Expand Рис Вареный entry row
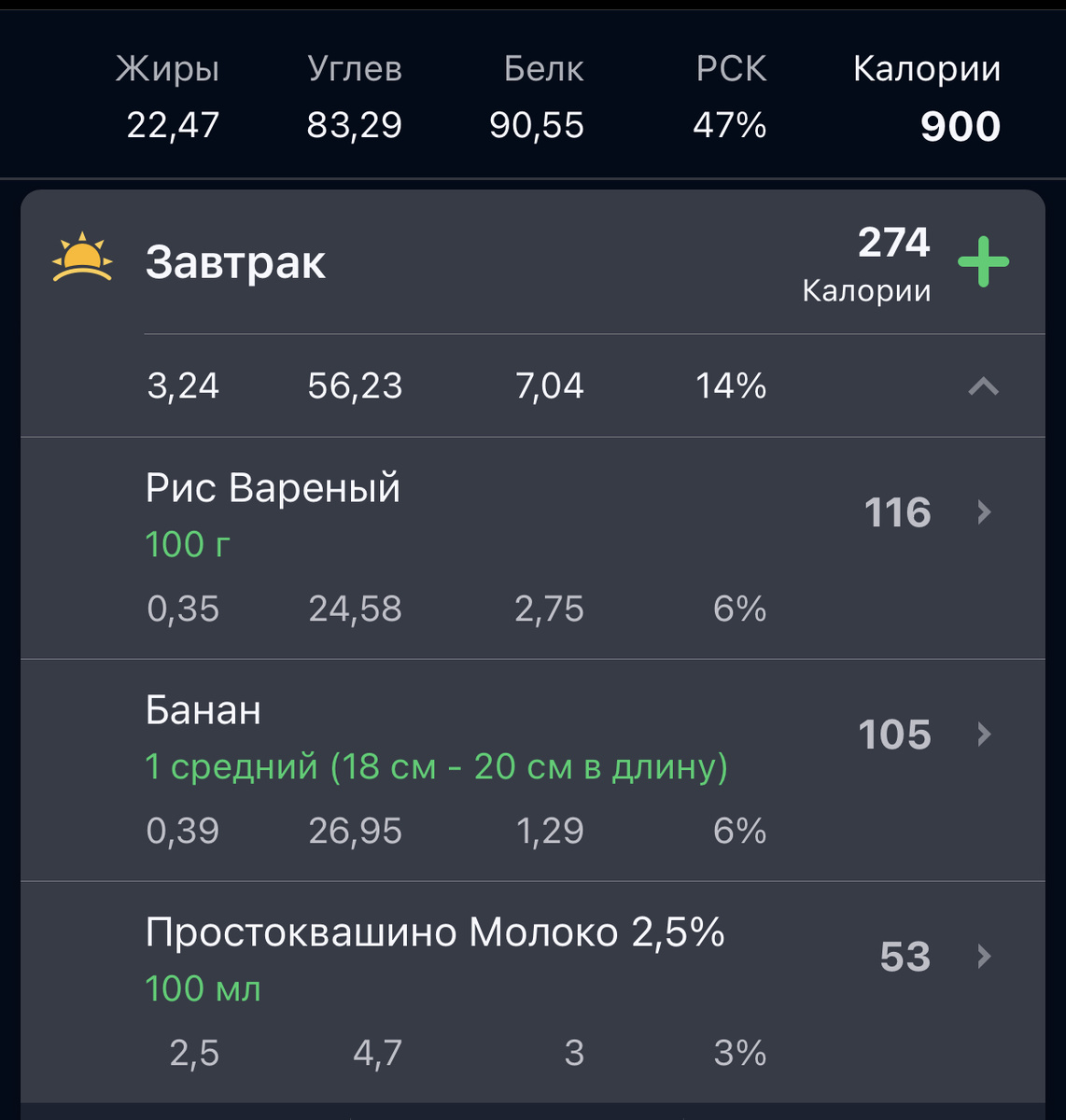 tap(273, 487)
